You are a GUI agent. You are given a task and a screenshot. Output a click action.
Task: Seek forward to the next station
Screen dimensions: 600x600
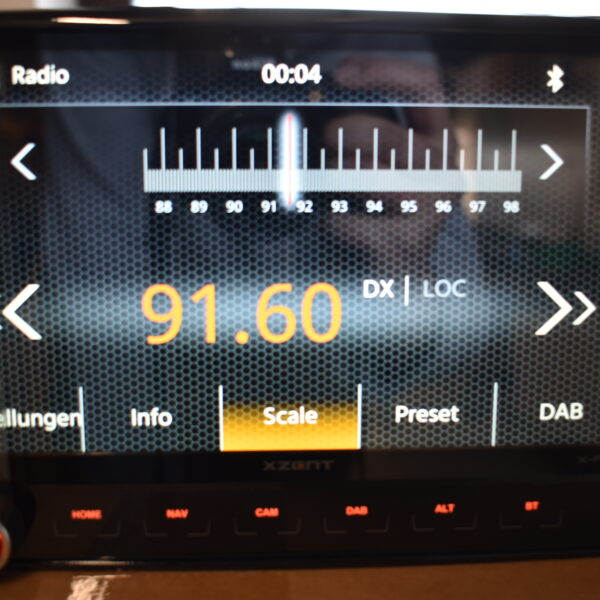[x=564, y=308]
